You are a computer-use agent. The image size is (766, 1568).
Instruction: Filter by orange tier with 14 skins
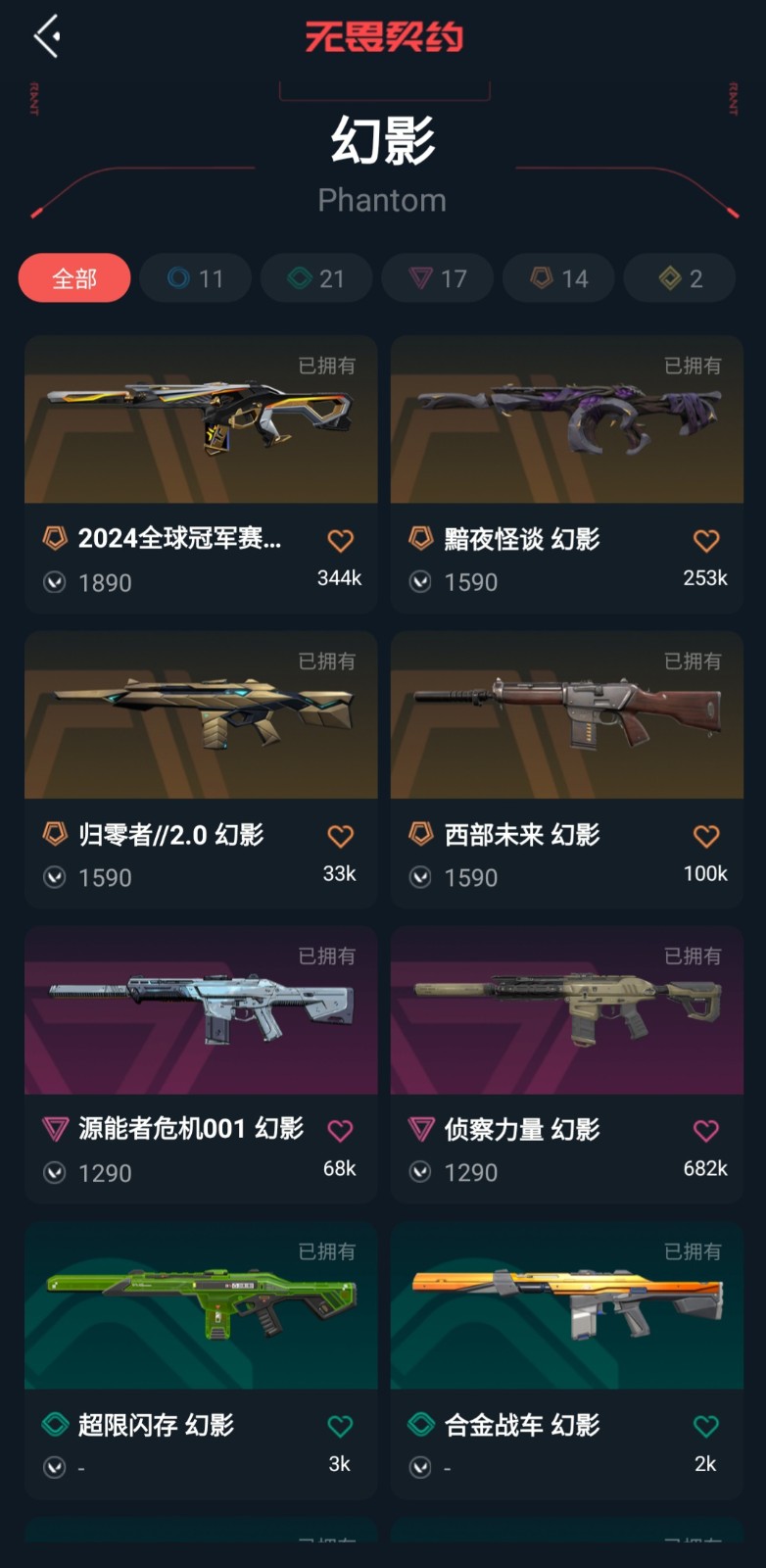tap(558, 278)
